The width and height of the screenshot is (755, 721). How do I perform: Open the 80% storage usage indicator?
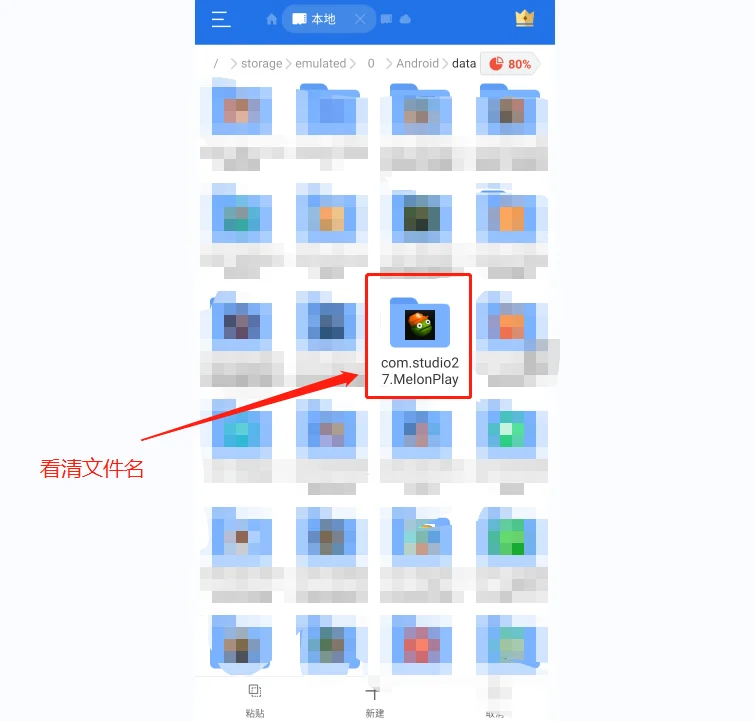[510, 63]
